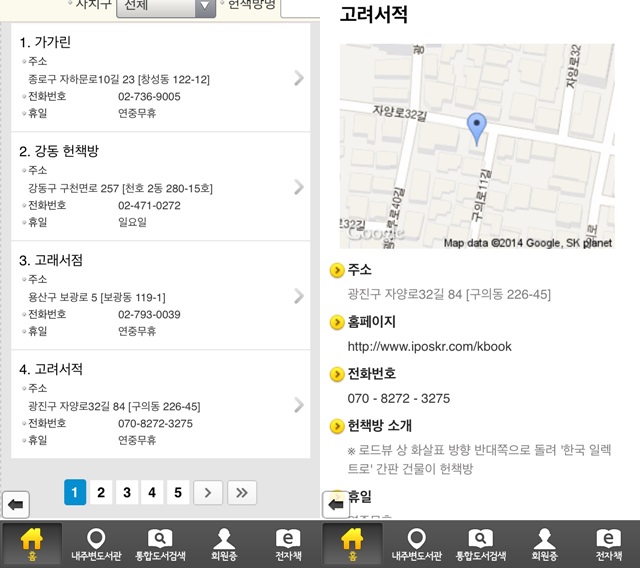Viewport: 640px width, 568px height.
Task: Tap the double-arrow last page button
Action: tap(242, 492)
